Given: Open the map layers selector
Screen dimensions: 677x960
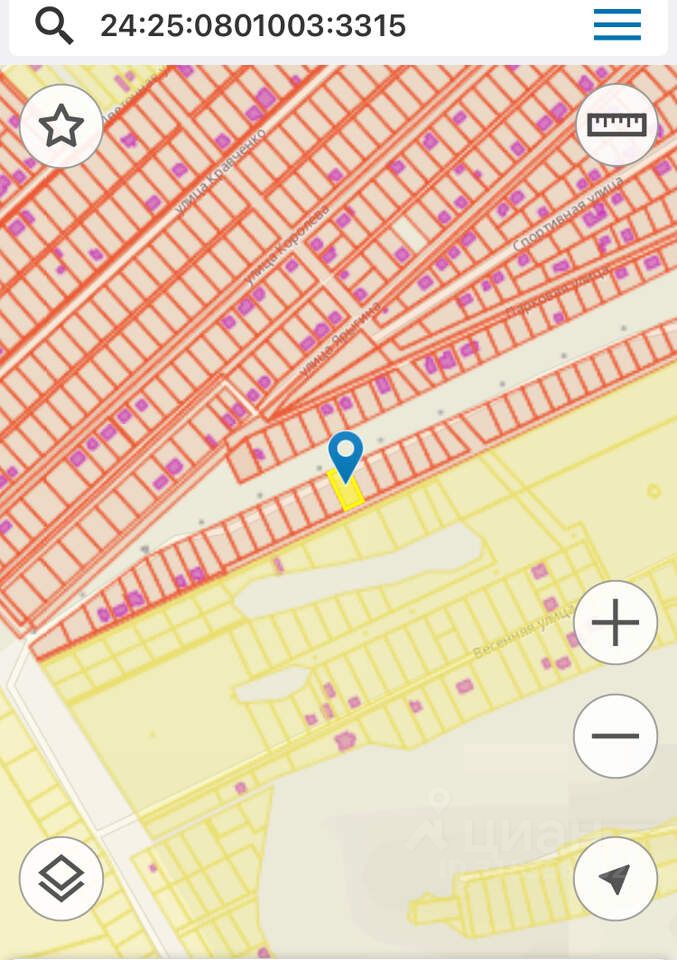Looking at the screenshot, I should pos(61,878).
